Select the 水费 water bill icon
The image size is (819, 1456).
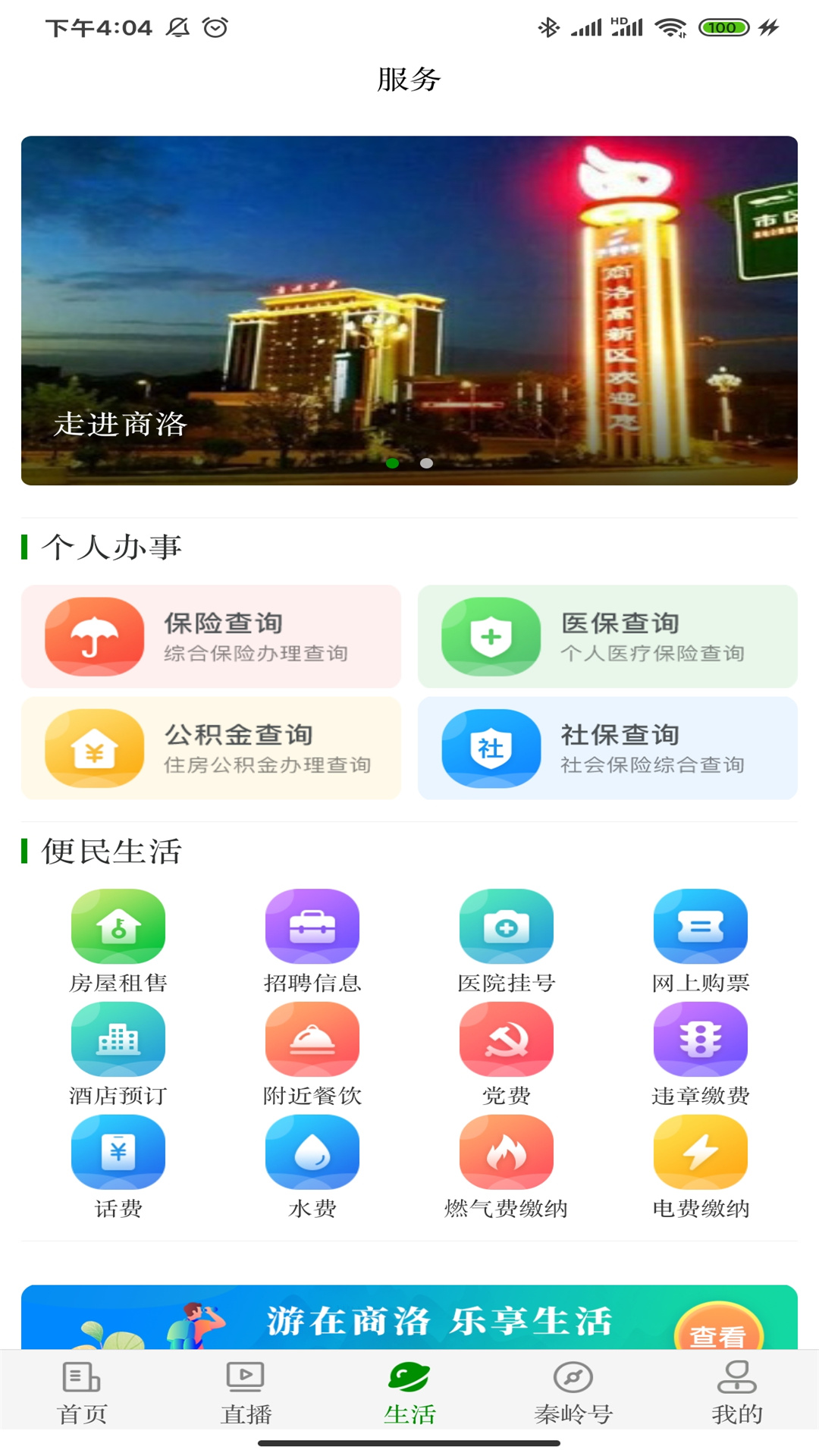pos(312,1151)
